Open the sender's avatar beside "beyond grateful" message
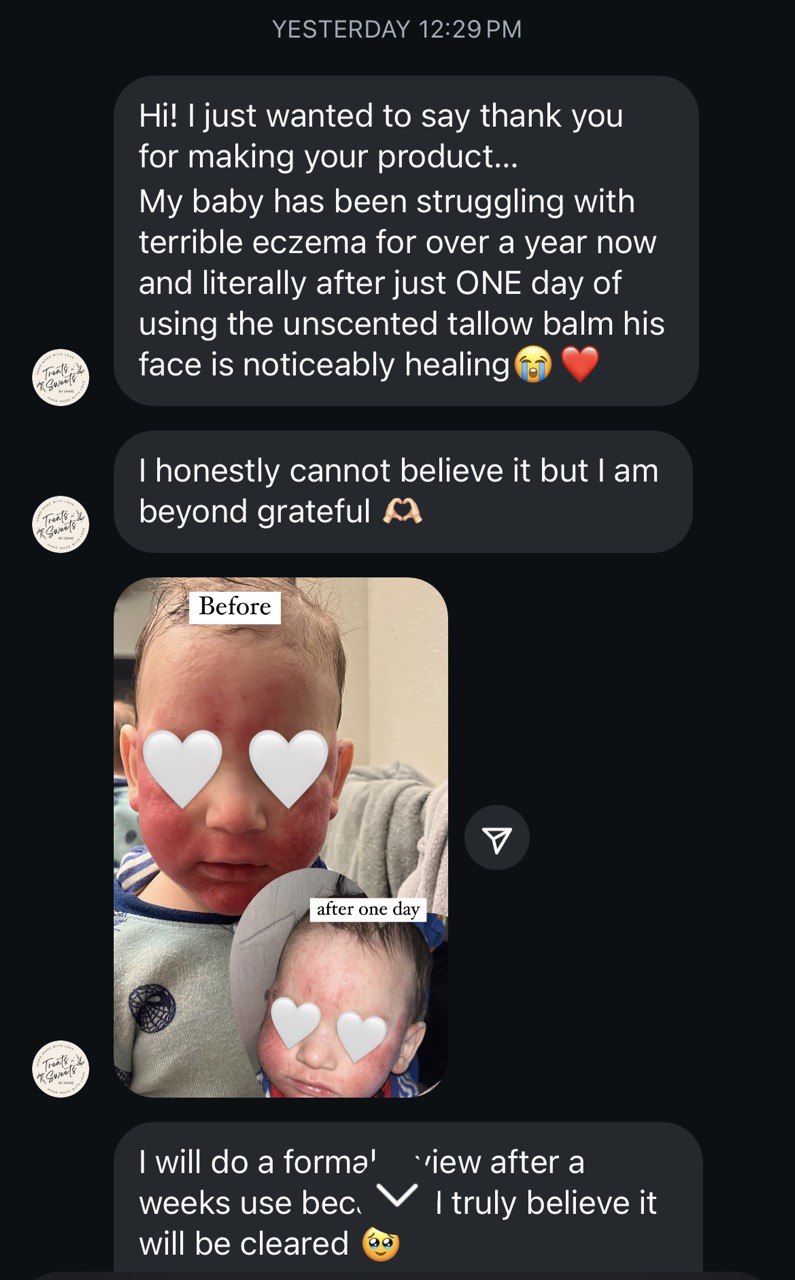 pyautogui.click(x=61, y=524)
